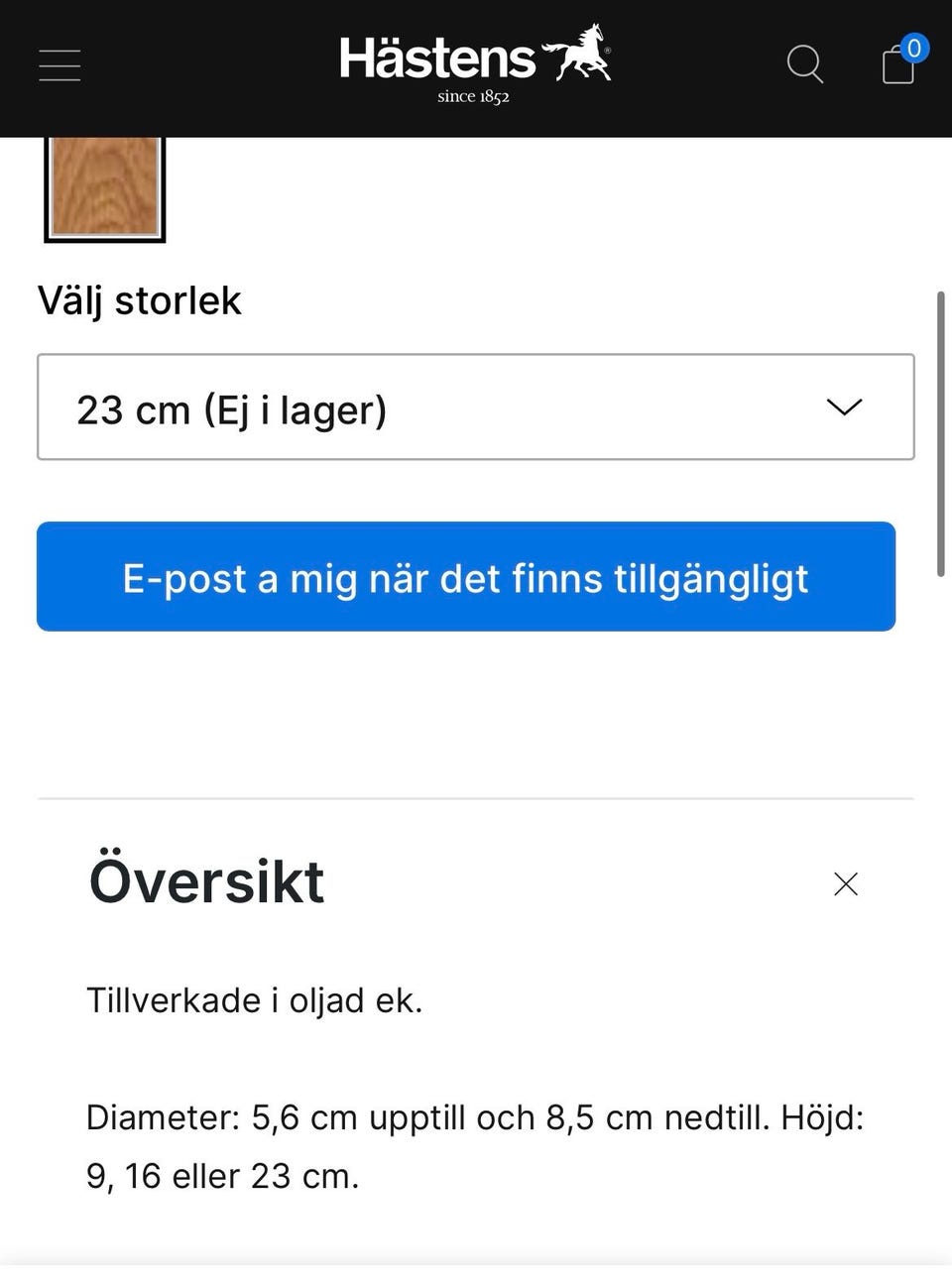Click 'E-post a mig när det finns tillgängligt'

(x=465, y=576)
